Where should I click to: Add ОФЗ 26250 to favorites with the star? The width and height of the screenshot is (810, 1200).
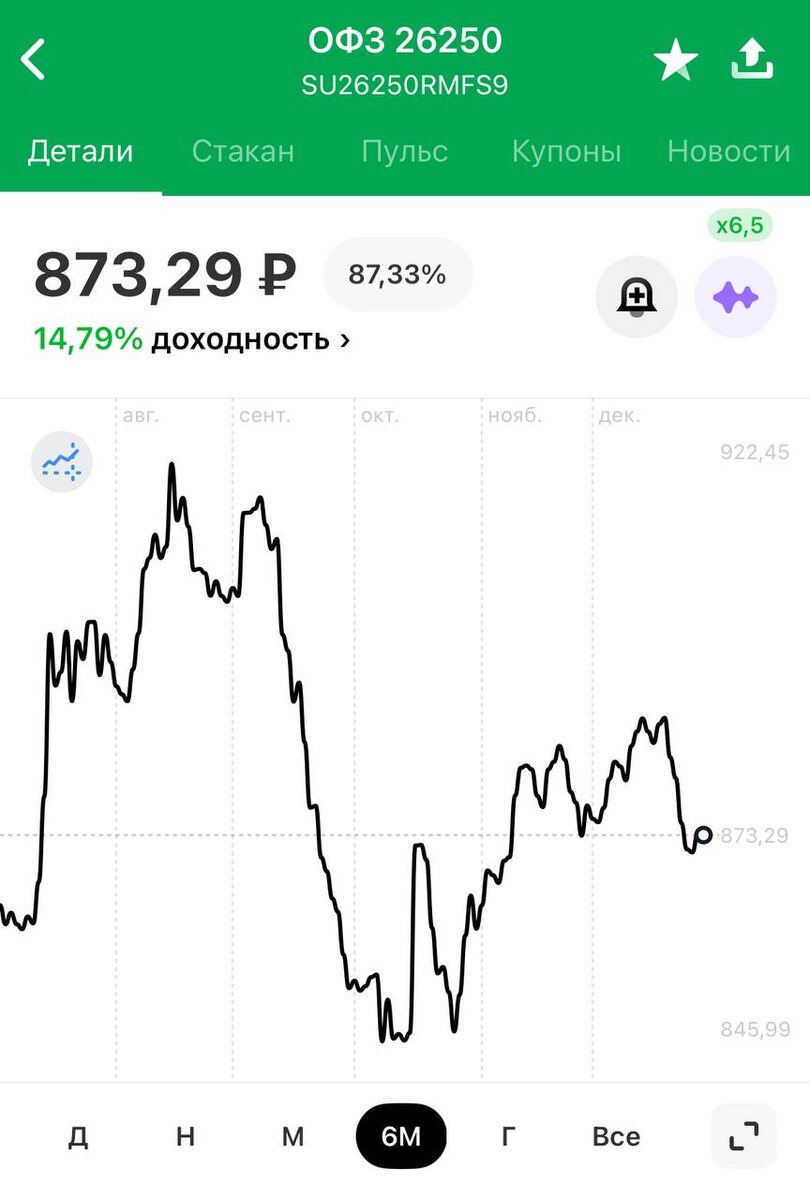pos(676,62)
